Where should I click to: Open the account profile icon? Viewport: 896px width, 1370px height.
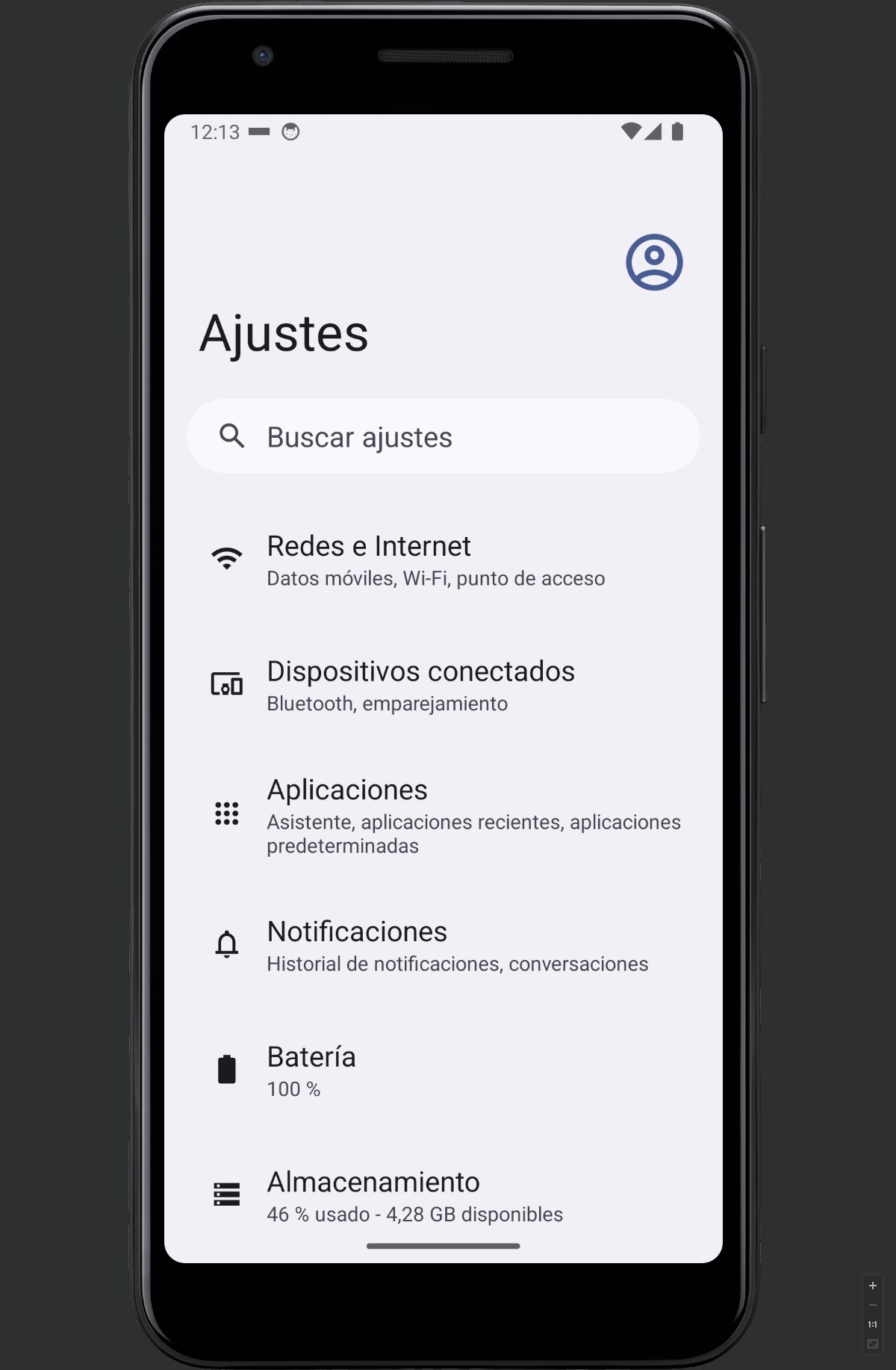coord(654,262)
